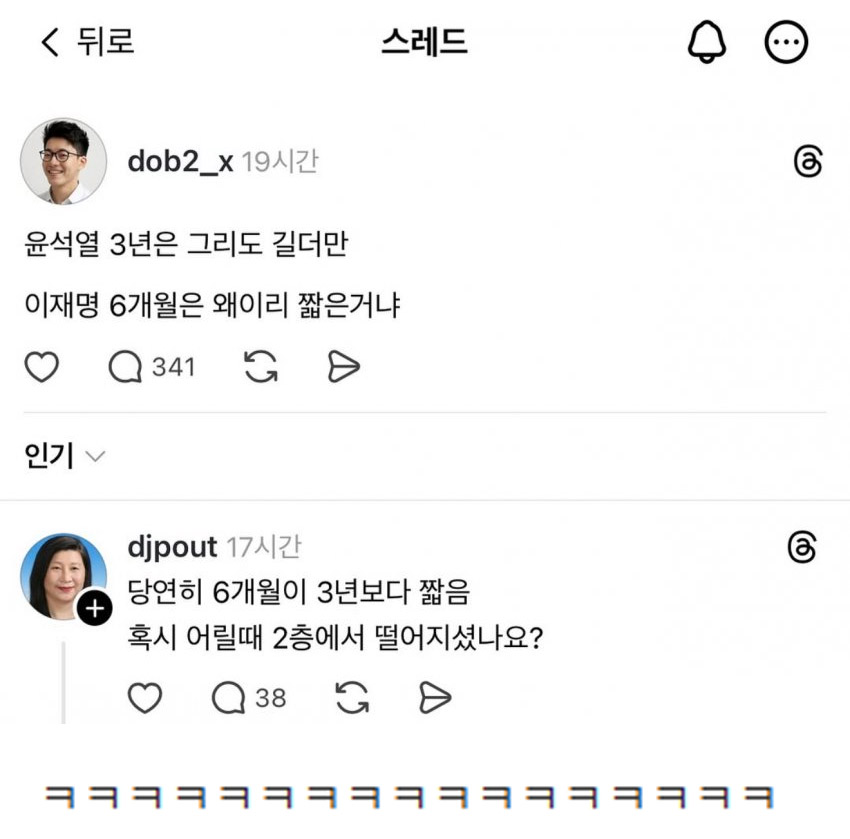View the 38 replies to djpout's comment
850x839 pixels.
[x=250, y=698]
